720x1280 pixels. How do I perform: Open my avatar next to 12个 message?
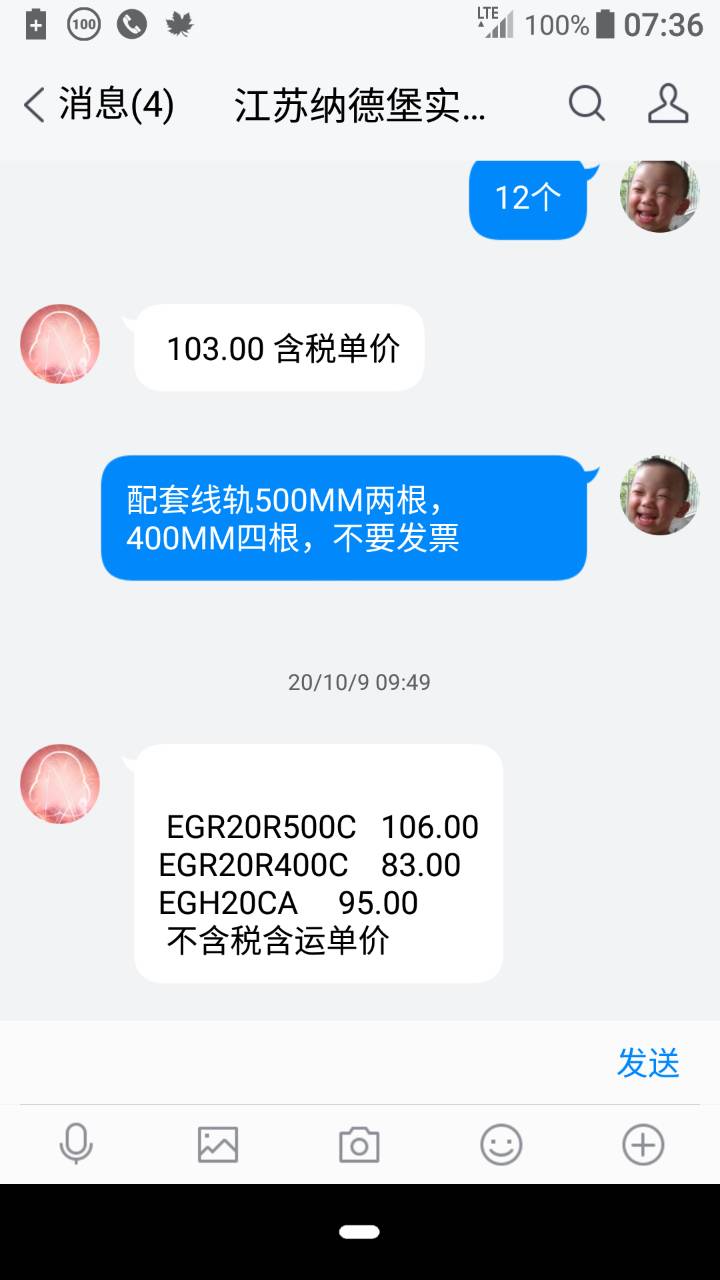point(659,195)
